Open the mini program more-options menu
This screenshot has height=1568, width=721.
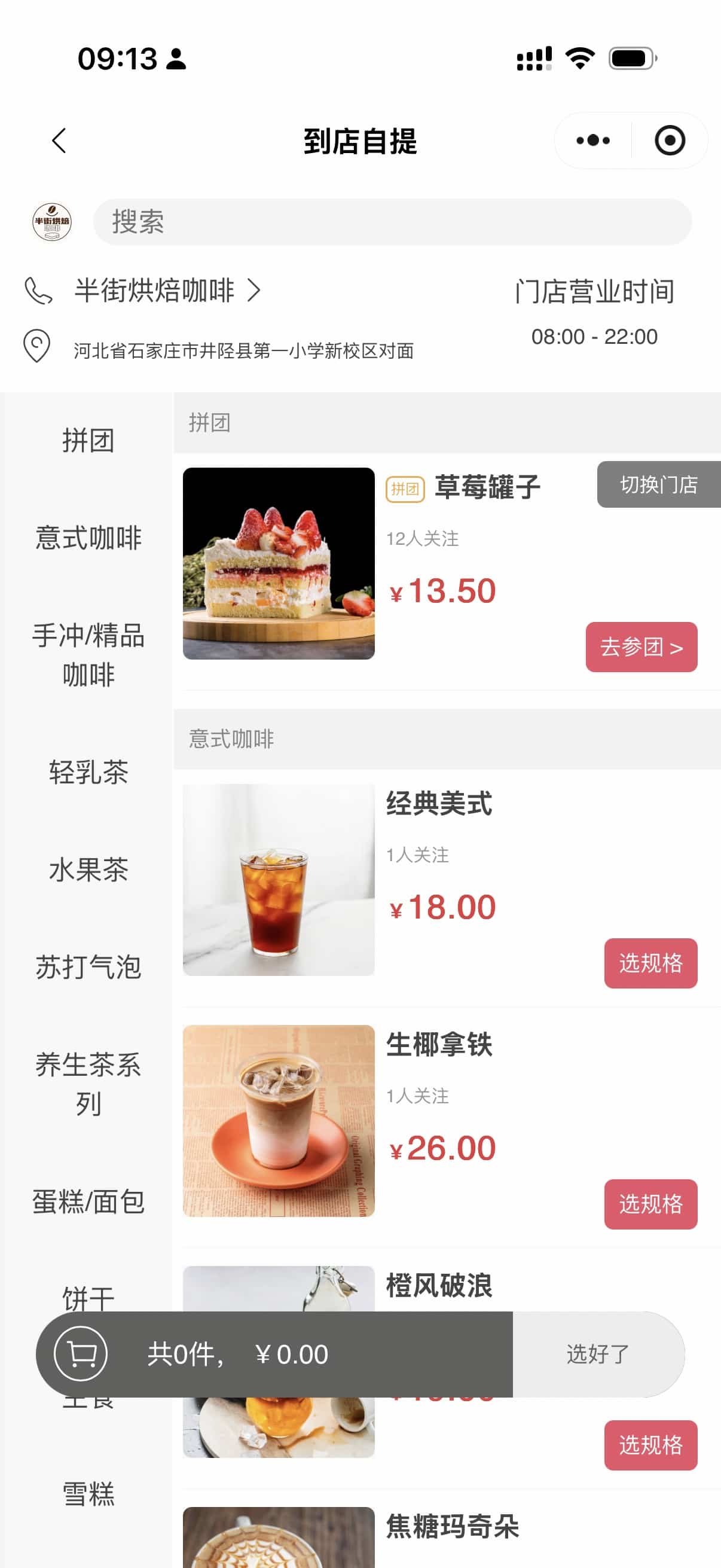tap(592, 141)
